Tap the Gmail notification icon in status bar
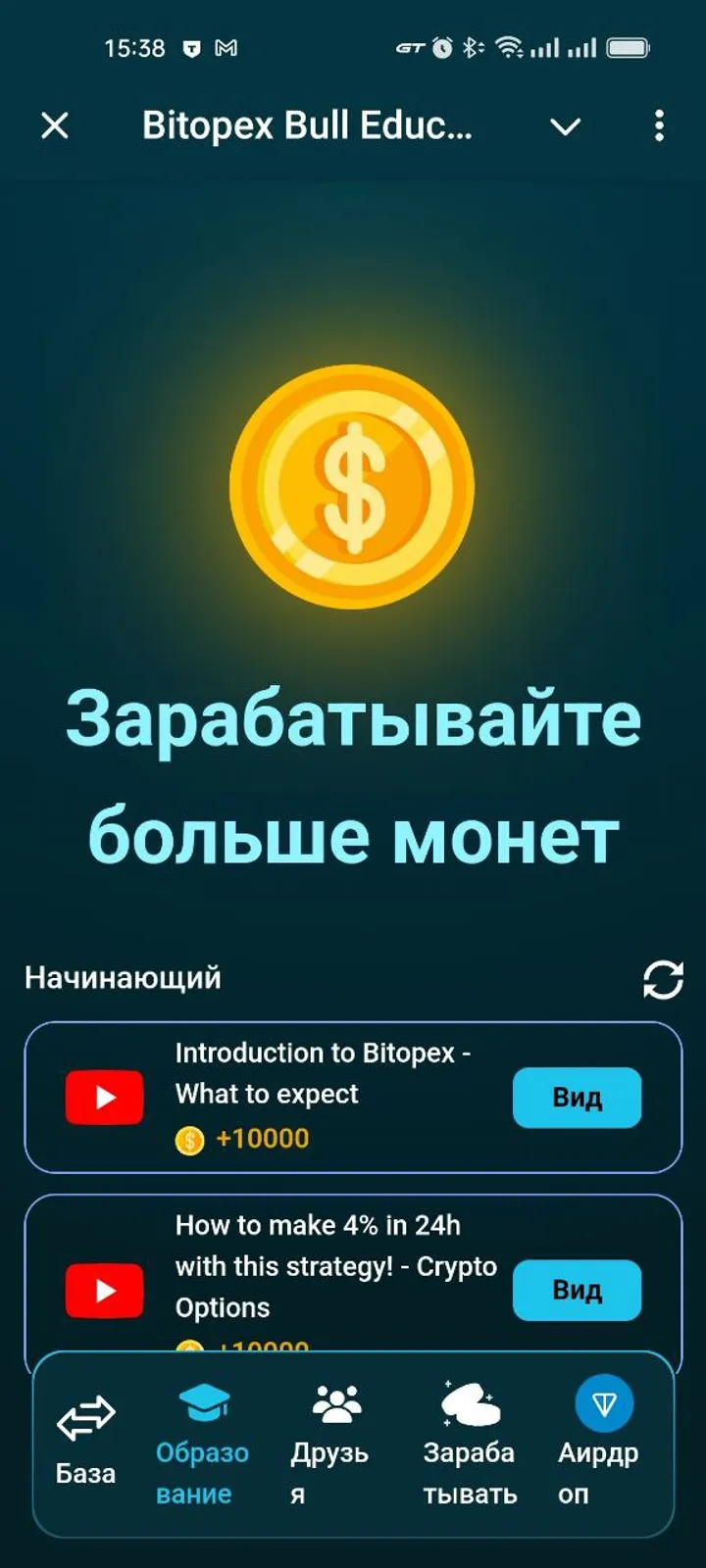 click(x=228, y=46)
